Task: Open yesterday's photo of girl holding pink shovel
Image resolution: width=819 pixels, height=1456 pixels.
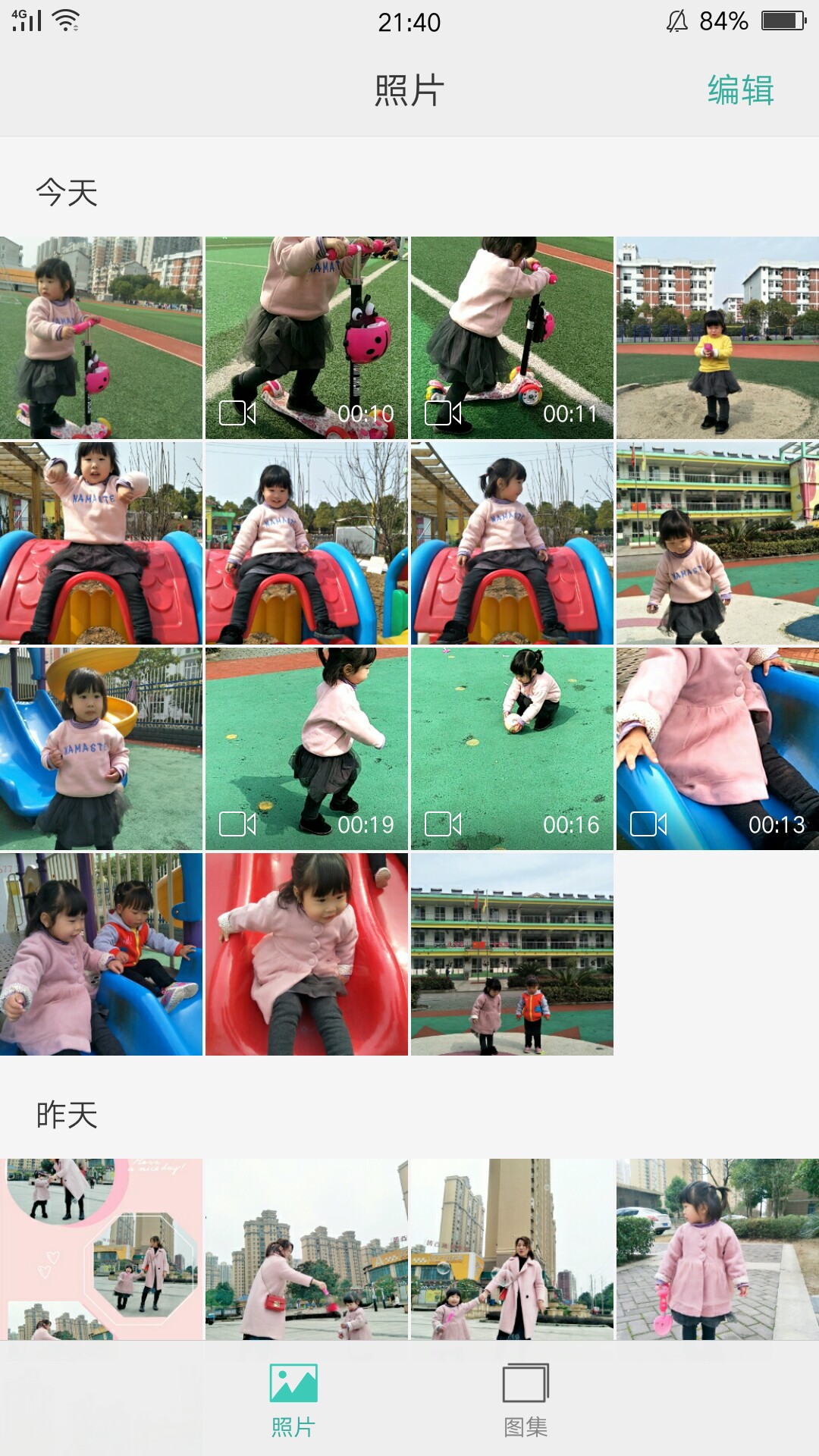Action: coord(717,1249)
